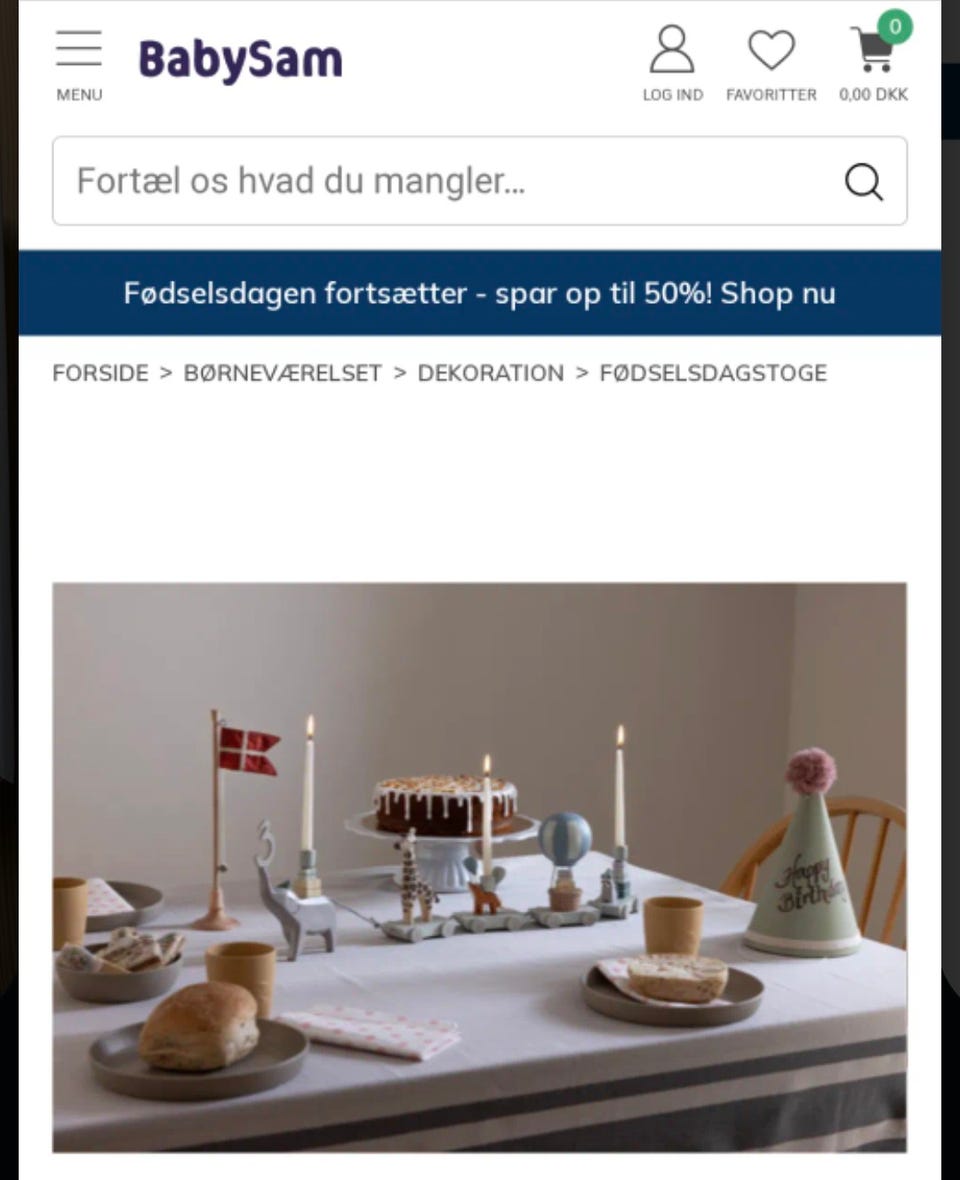Click the magnifying glass search icon
The height and width of the screenshot is (1180, 960).
863,181
